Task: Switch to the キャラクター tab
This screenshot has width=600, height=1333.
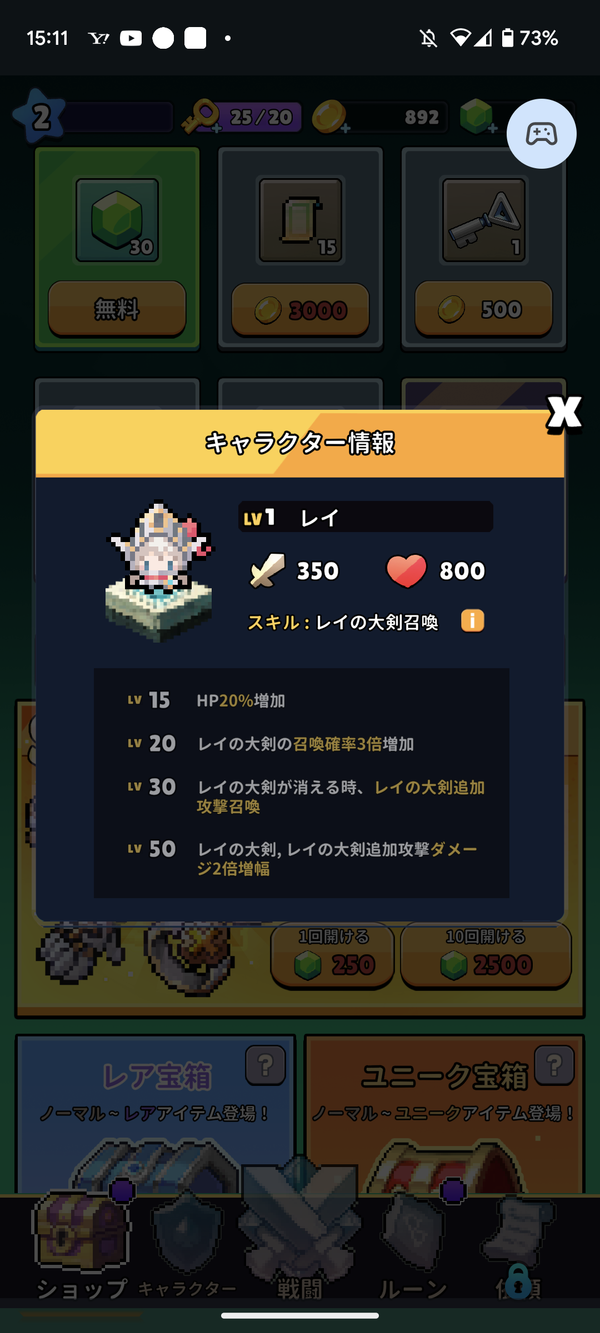Action: 187,1247
